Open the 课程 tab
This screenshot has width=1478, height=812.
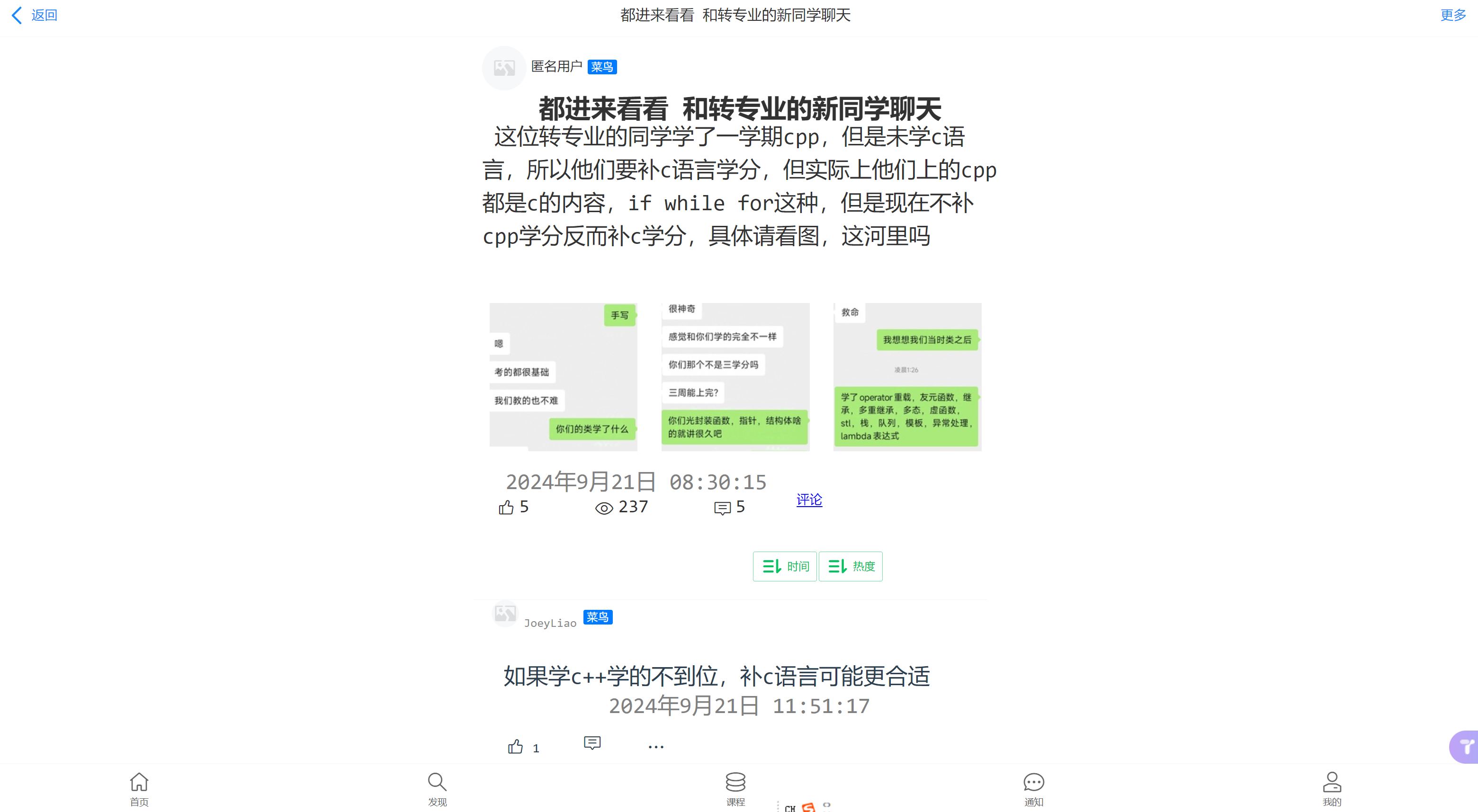click(735, 788)
